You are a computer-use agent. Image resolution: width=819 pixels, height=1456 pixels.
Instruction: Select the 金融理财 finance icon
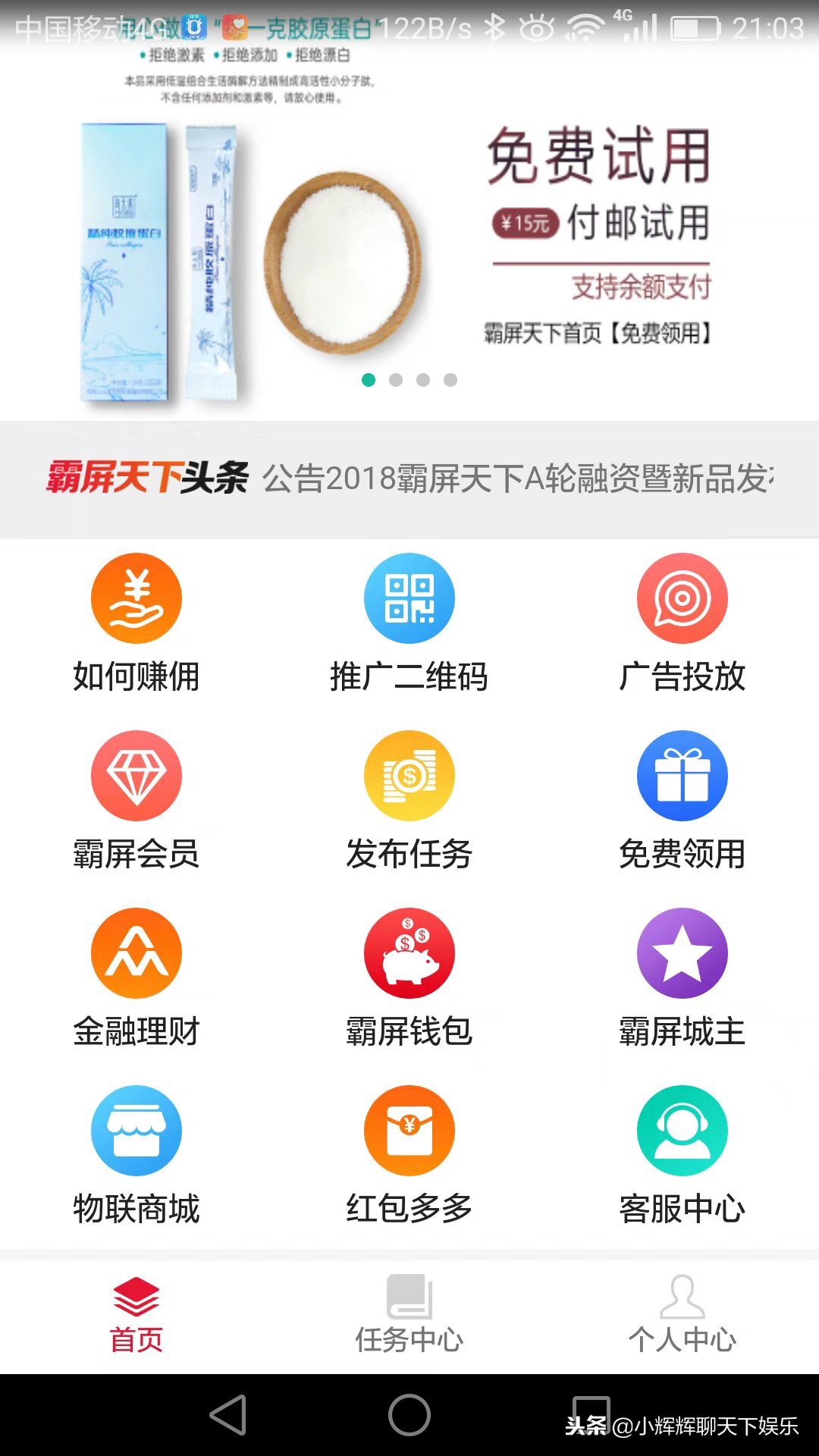135,978
